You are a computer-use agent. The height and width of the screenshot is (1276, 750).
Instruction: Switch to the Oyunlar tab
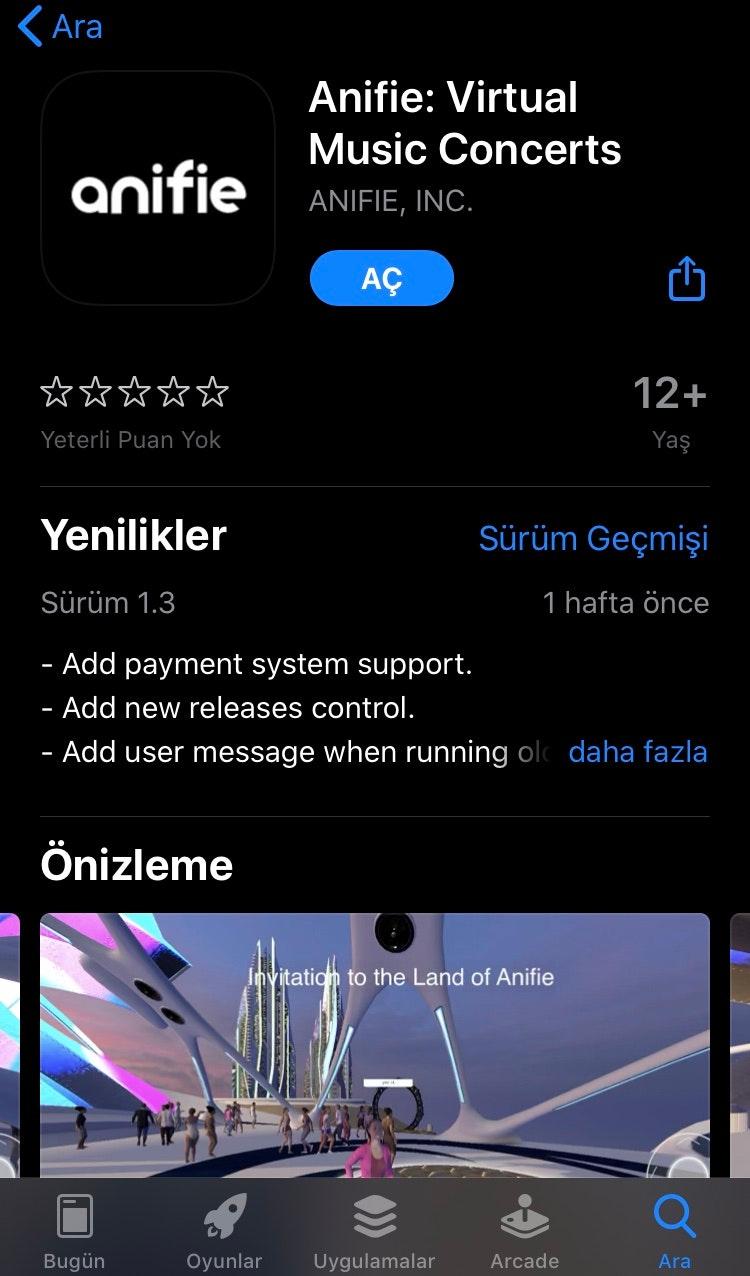(x=224, y=1231)
